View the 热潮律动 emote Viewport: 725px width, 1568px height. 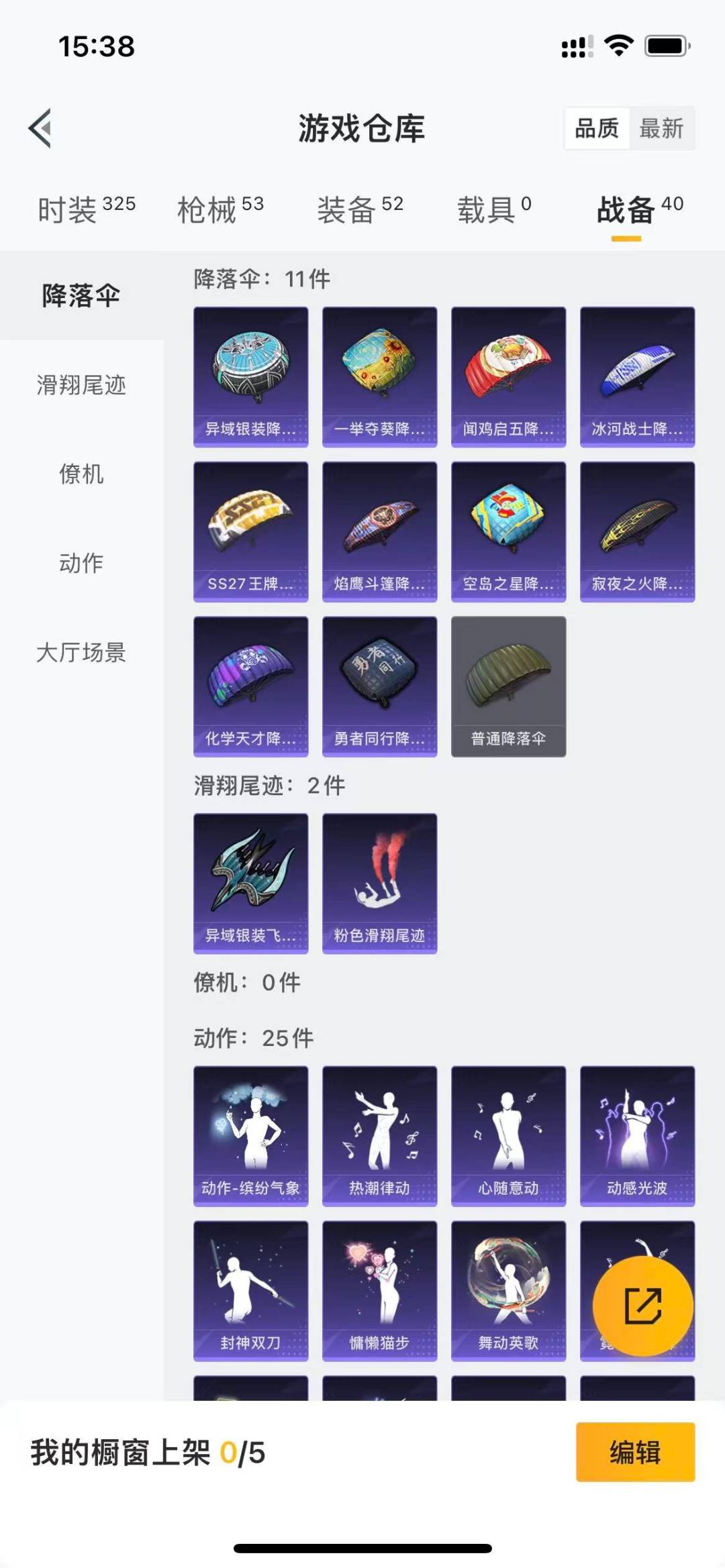pyautogui.click(x=379, y=1136)
